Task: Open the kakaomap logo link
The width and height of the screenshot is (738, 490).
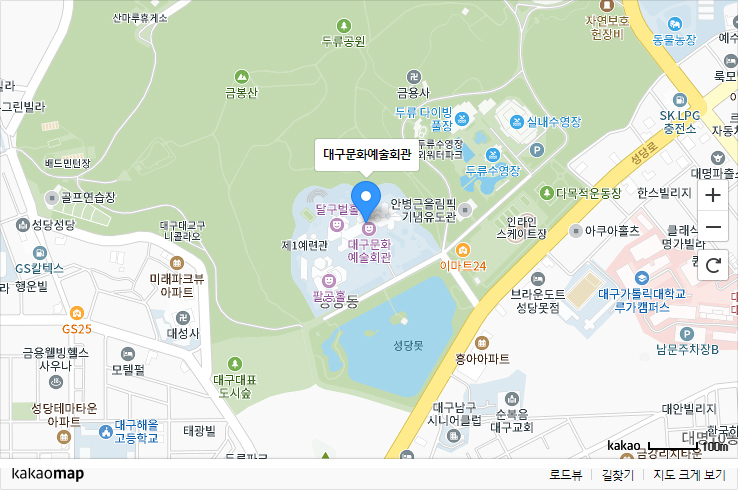Action: coord(48,474)
